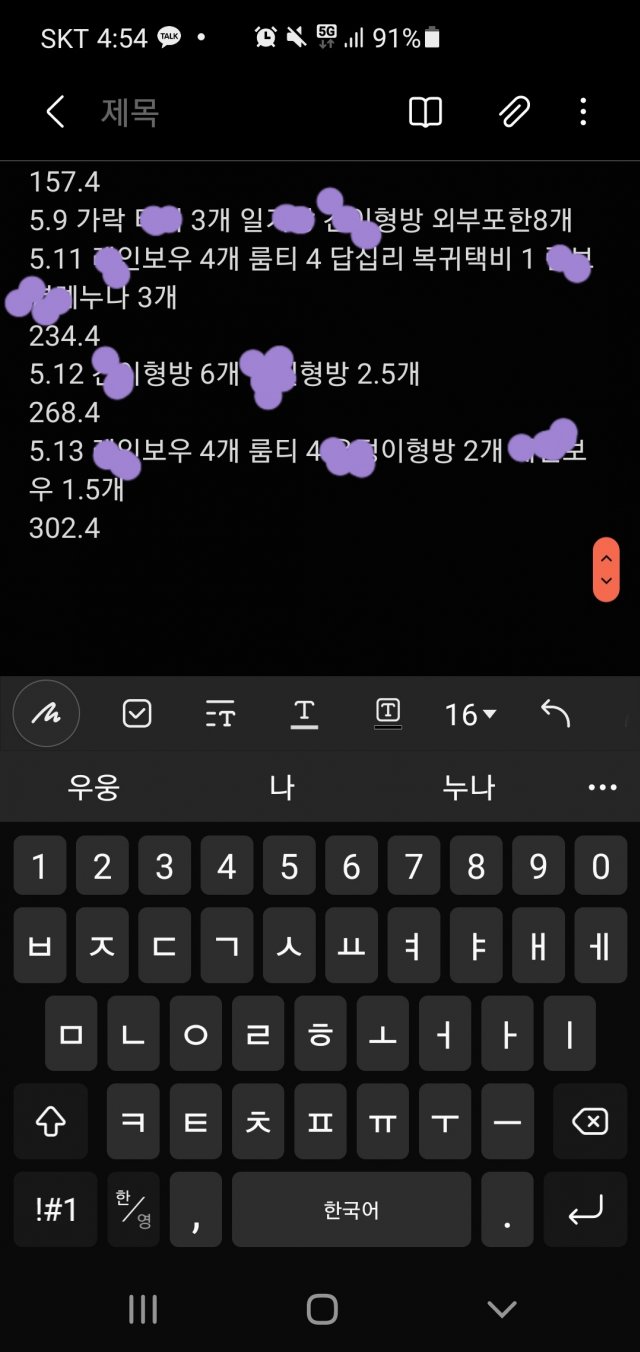Open the symbols keyboard !#1
Viewport: 640px width, 1352px height.
(56, 1209)
